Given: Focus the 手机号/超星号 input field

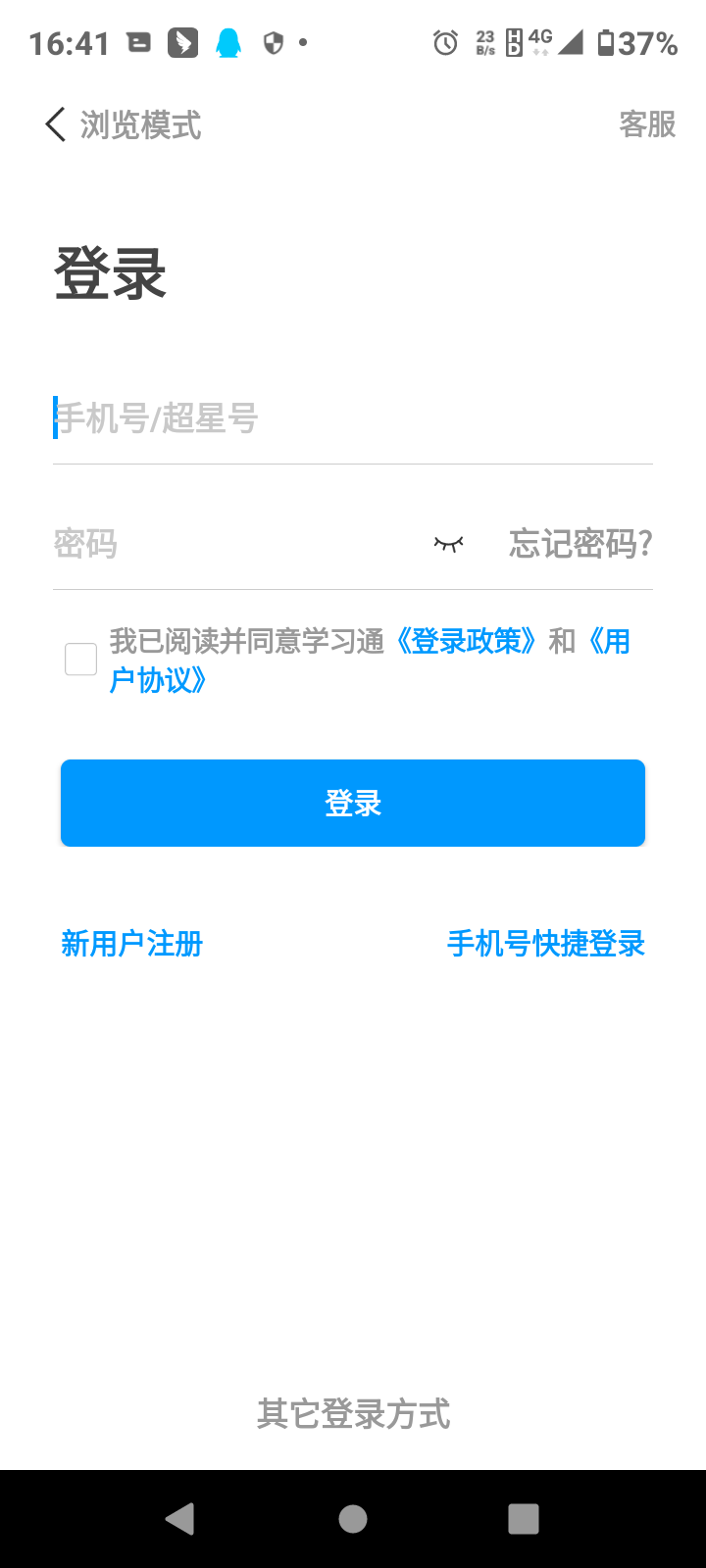Looking at the screenshot, I should point(353,419).
